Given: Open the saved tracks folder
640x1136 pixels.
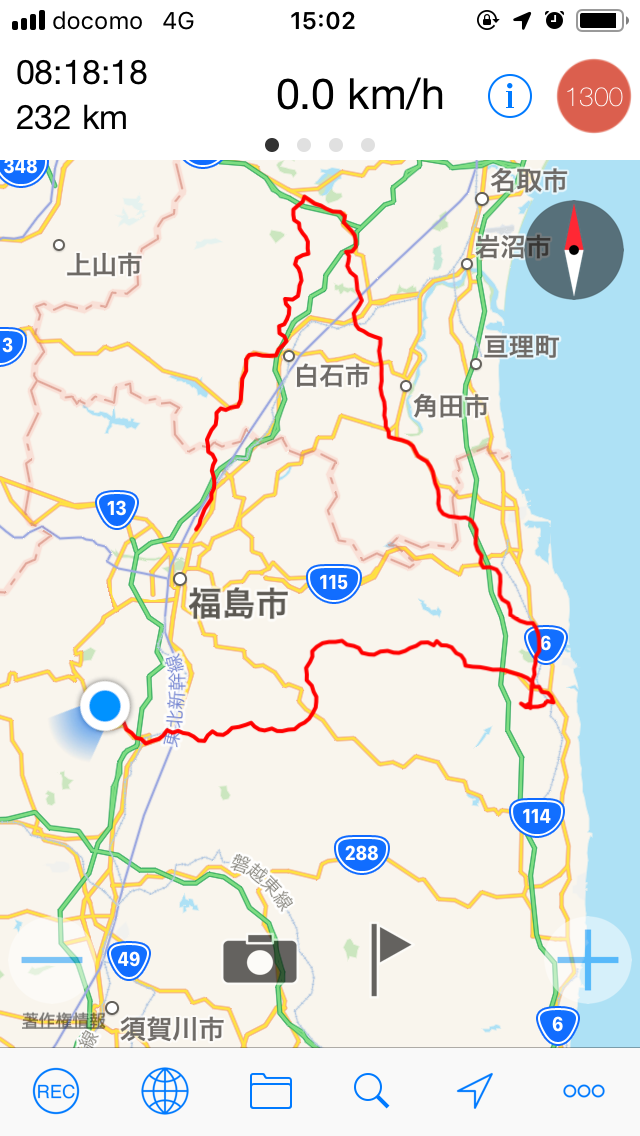Looking at the screenshot, I should point(270,1091).
